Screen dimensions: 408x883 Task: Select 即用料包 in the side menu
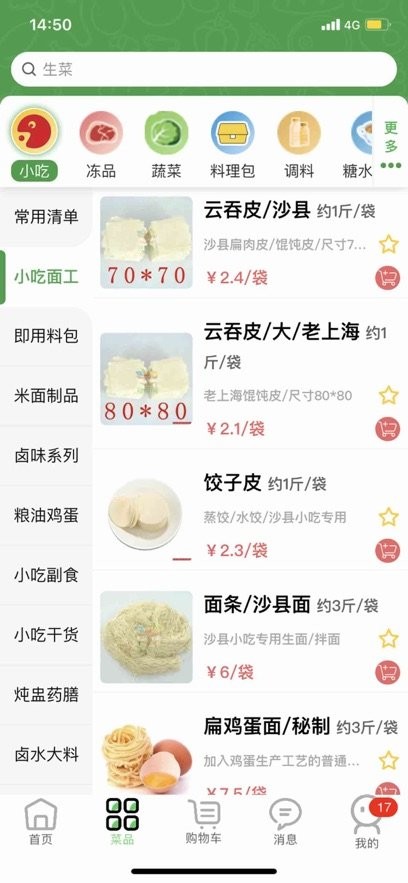click(46, 336)
